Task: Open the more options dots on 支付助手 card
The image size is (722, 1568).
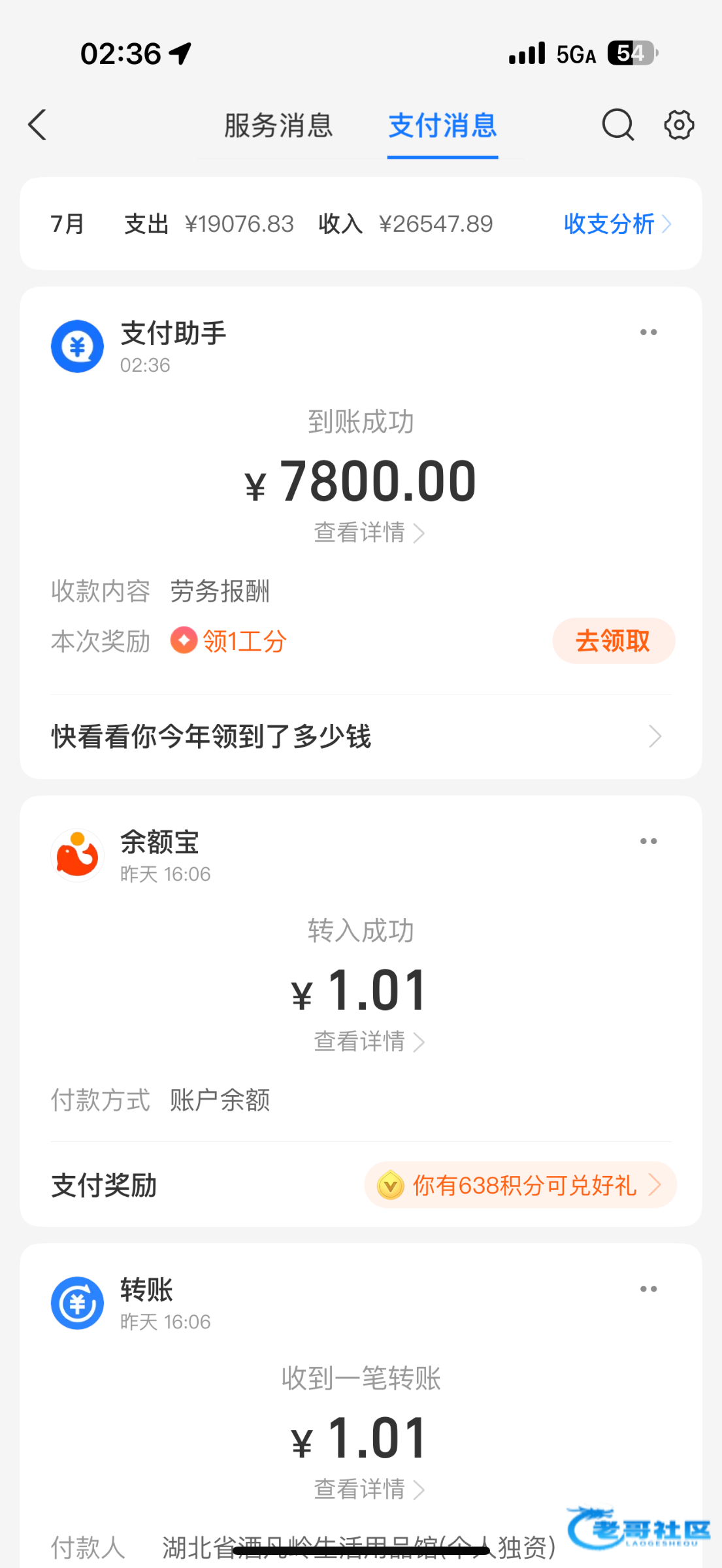Action: click(648, 333)
